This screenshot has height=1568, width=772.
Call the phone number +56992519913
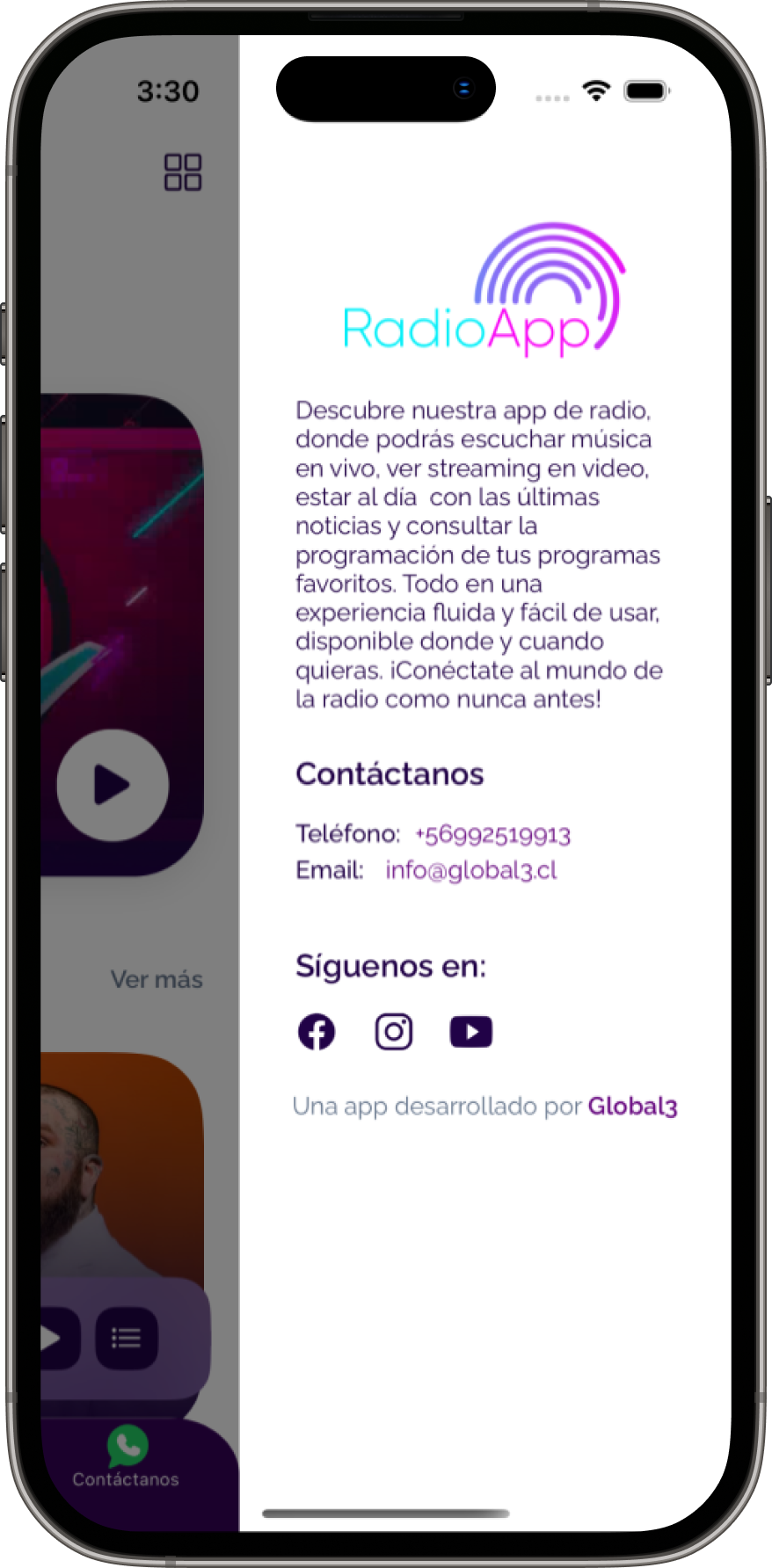click(x=492, y=834)
